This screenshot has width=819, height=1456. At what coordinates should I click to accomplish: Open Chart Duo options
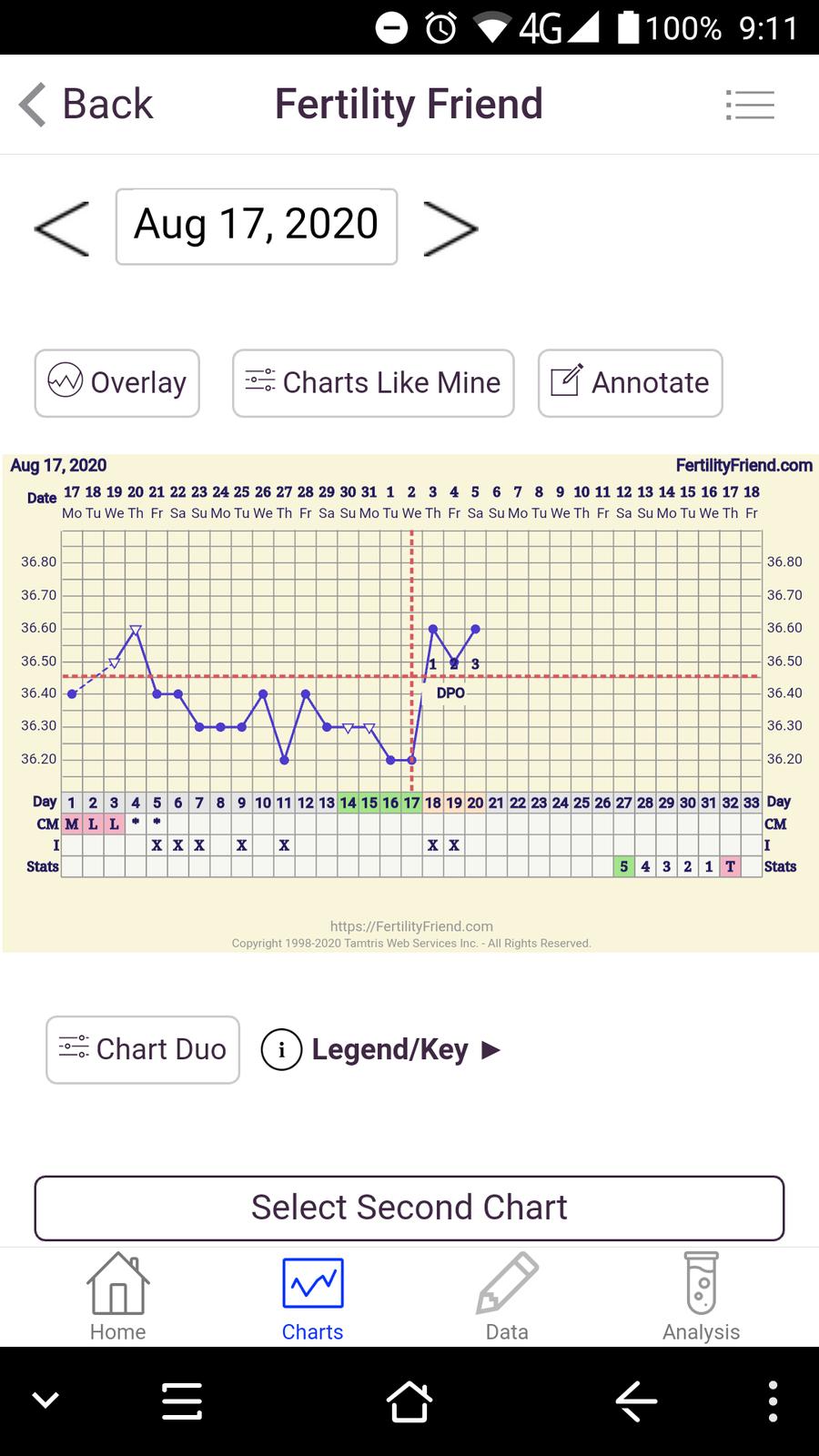point(143,1049)
